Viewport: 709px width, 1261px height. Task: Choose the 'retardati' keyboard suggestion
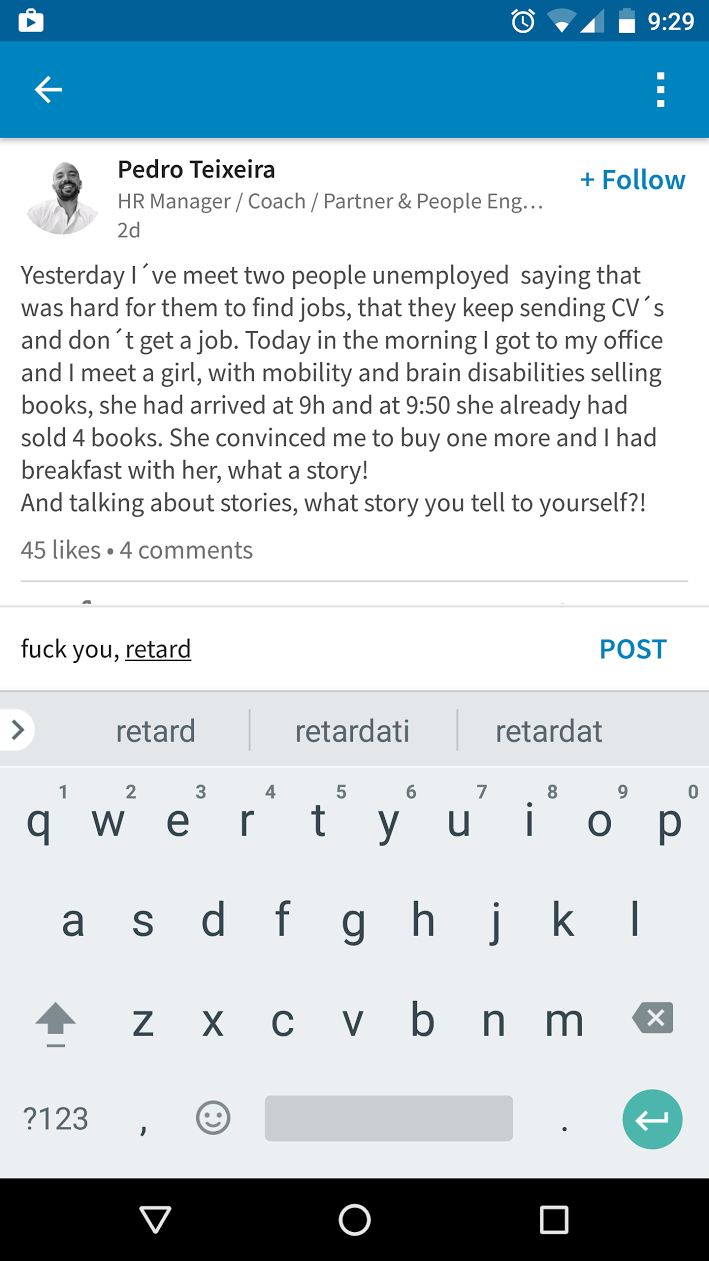(352, 731)
